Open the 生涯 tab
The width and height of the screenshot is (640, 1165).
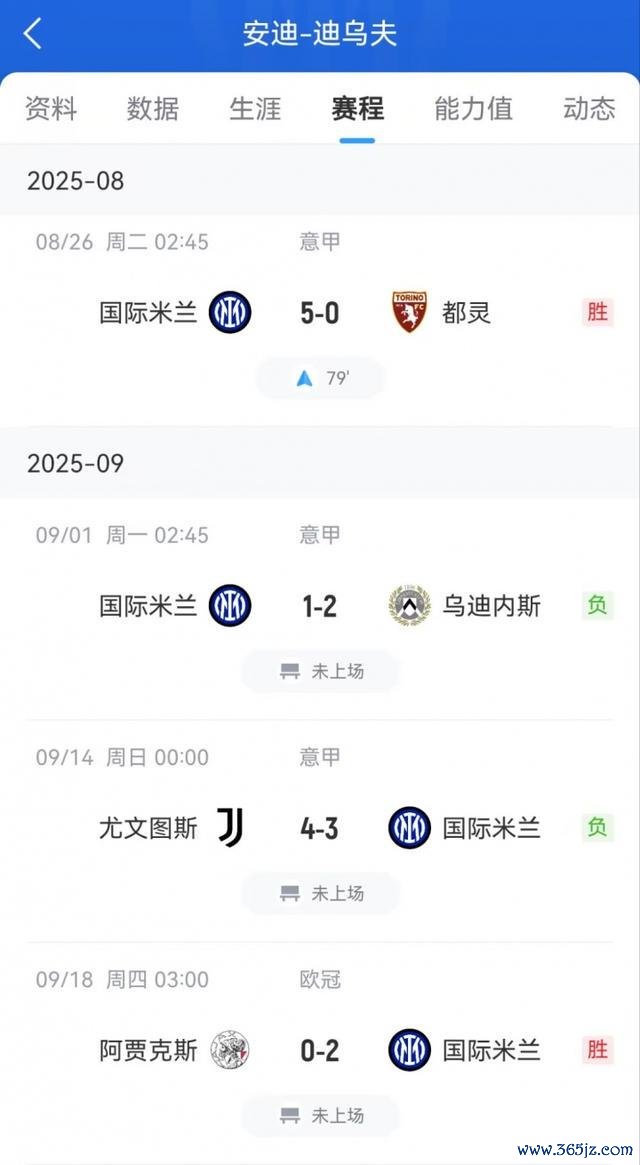(255, 108)
